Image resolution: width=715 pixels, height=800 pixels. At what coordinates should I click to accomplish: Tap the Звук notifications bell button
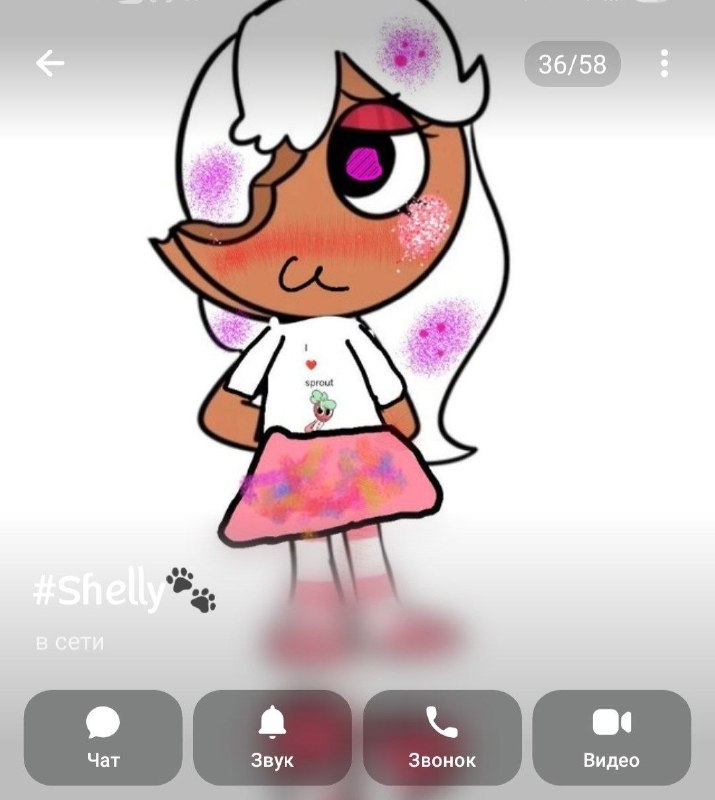coord(272,737)
